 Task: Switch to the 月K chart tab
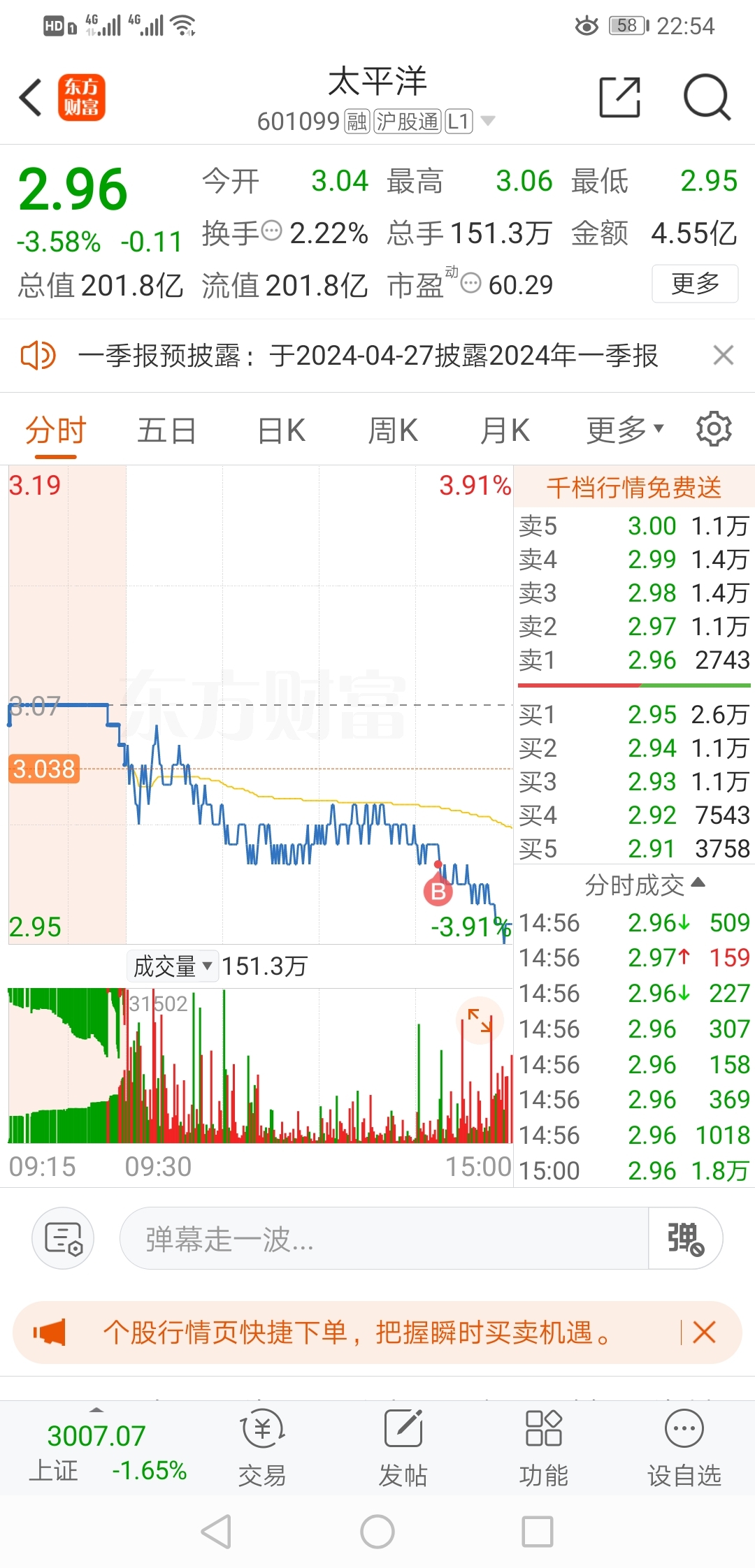click(x=505, y=430)
